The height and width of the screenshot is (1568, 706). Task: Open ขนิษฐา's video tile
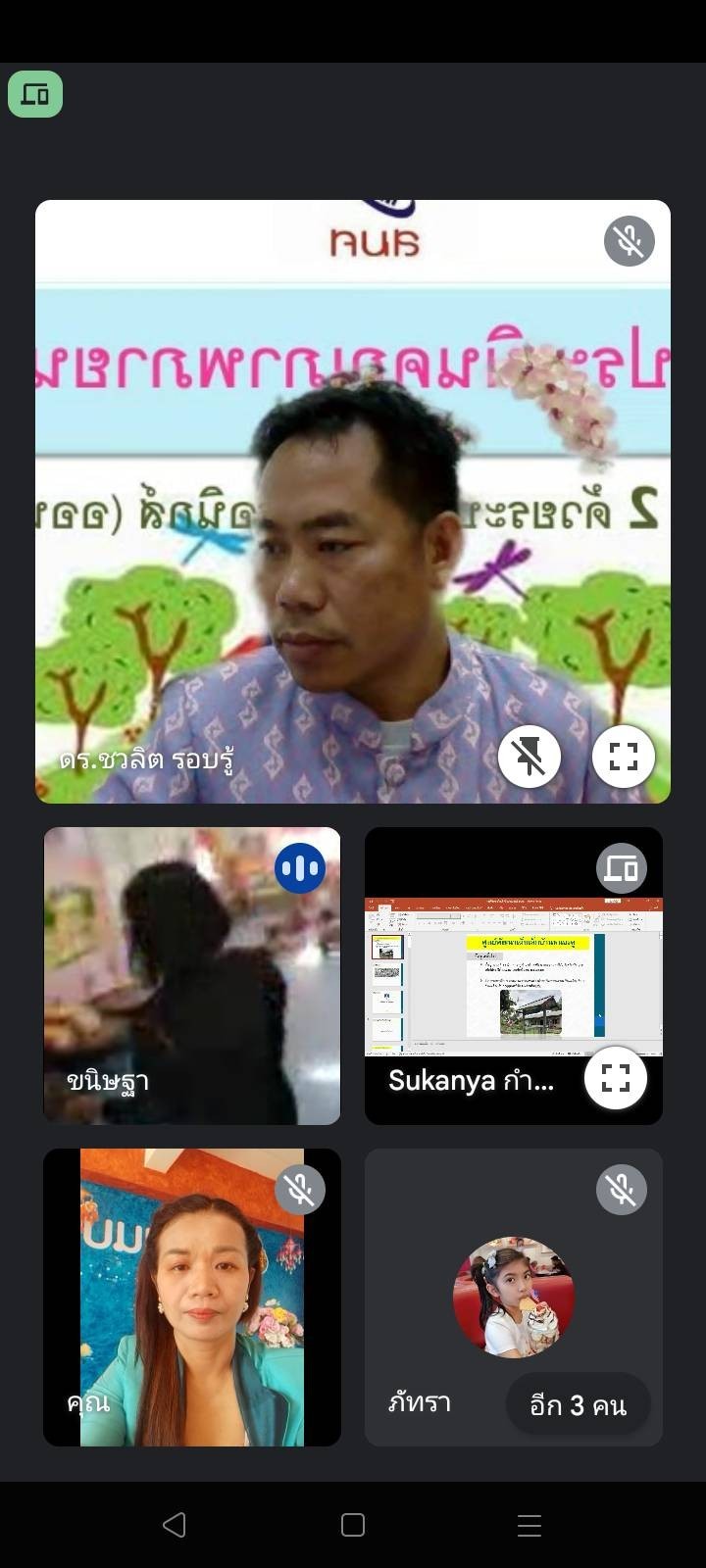coord(192,975)
